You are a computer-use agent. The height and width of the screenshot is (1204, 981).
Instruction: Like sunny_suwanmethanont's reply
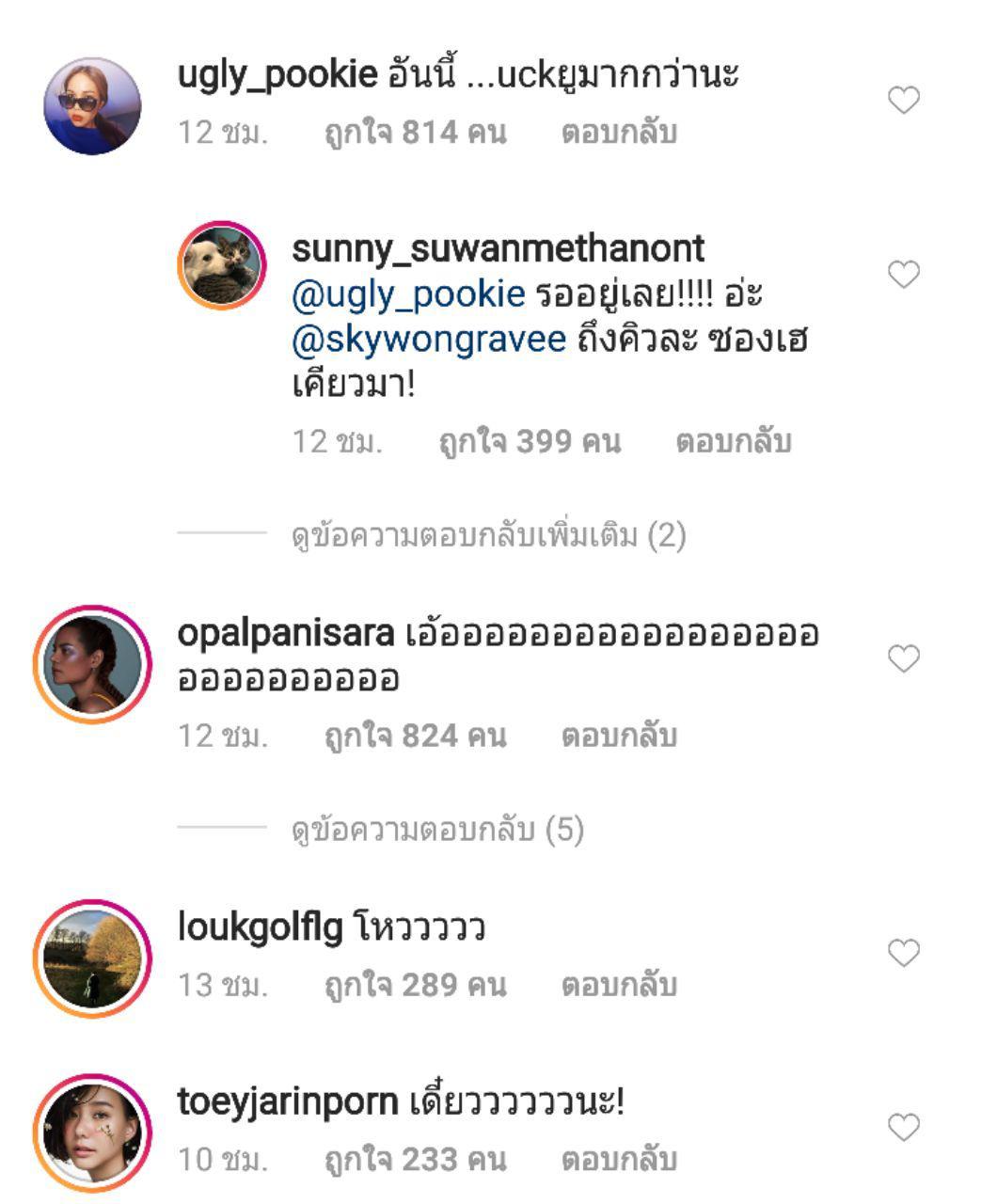(903, 275)
